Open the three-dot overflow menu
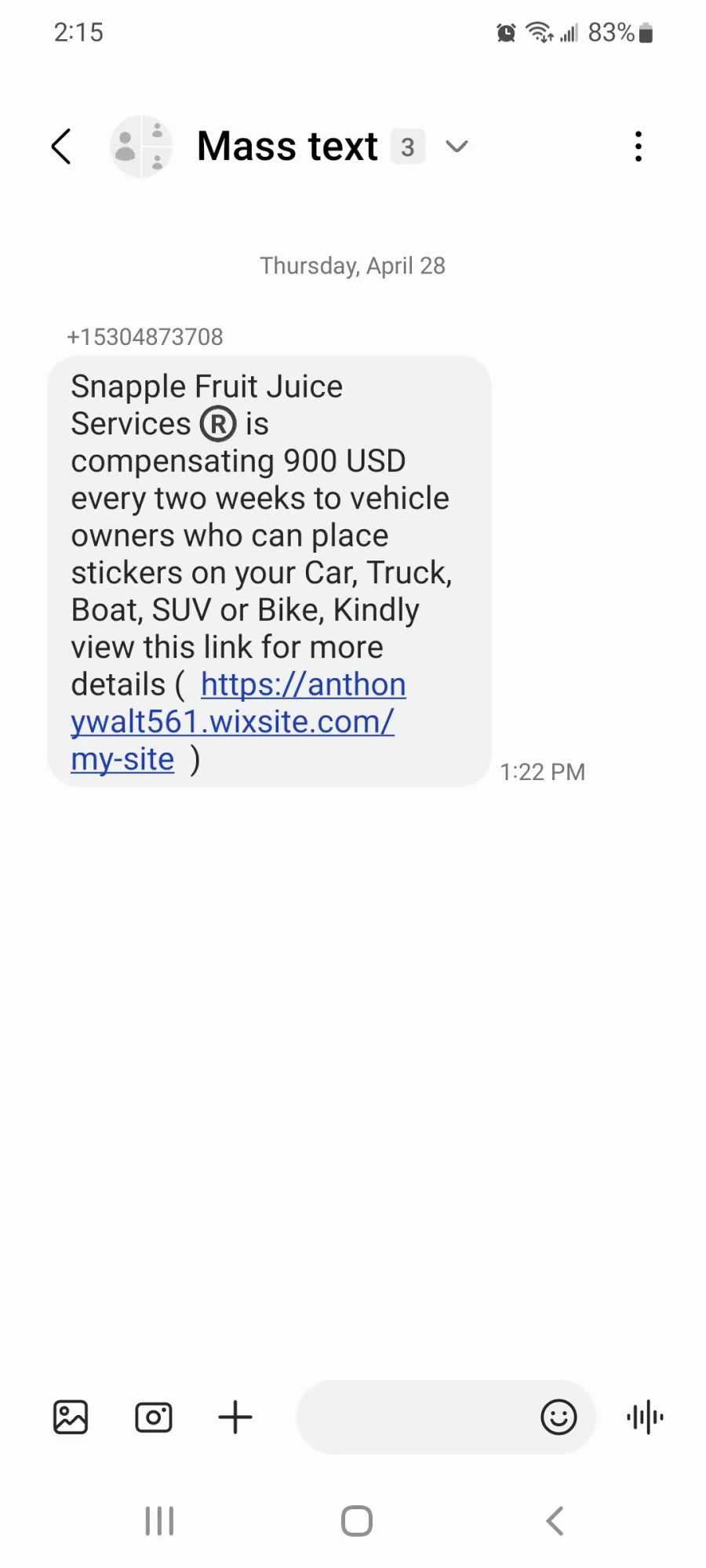 click(639, 147)
